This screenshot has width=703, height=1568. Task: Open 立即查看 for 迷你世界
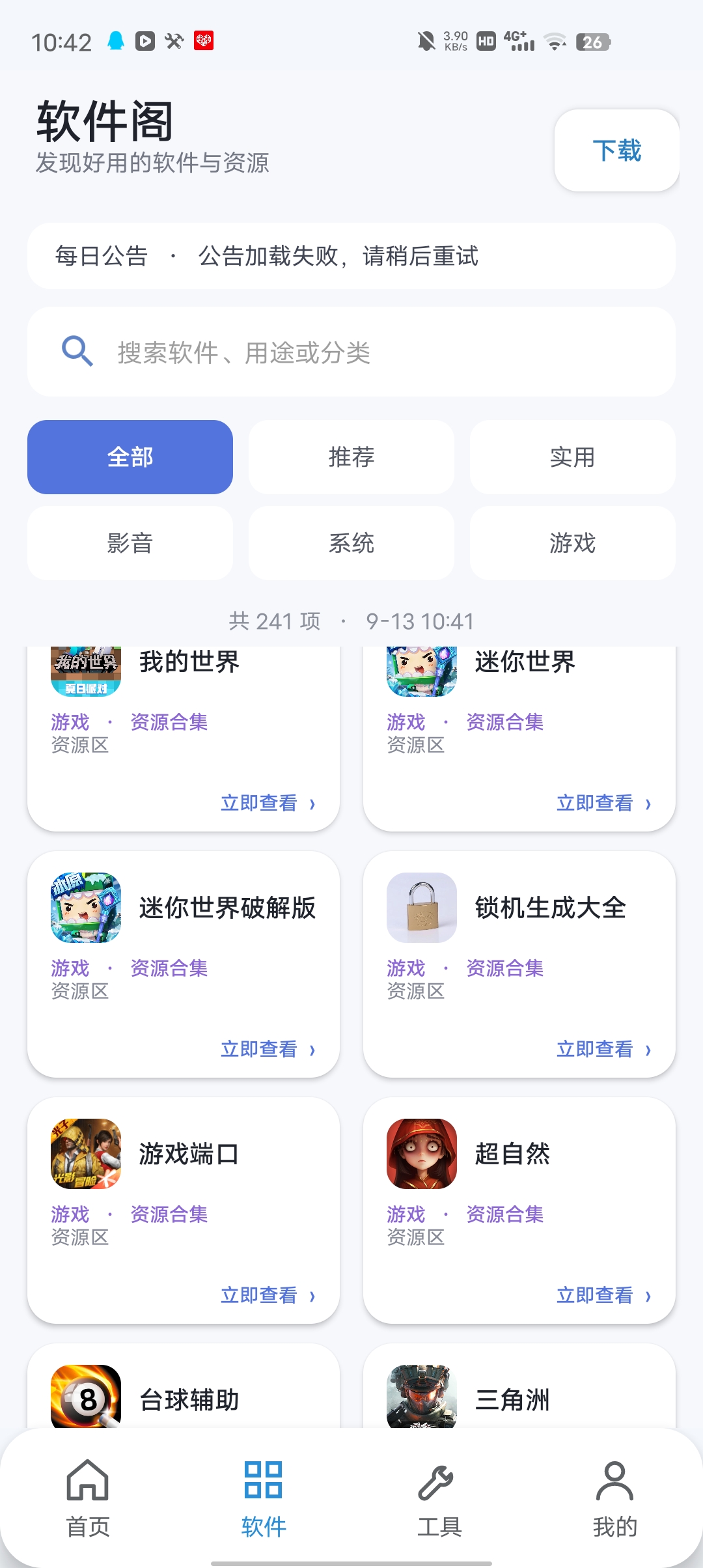point(603,803)
